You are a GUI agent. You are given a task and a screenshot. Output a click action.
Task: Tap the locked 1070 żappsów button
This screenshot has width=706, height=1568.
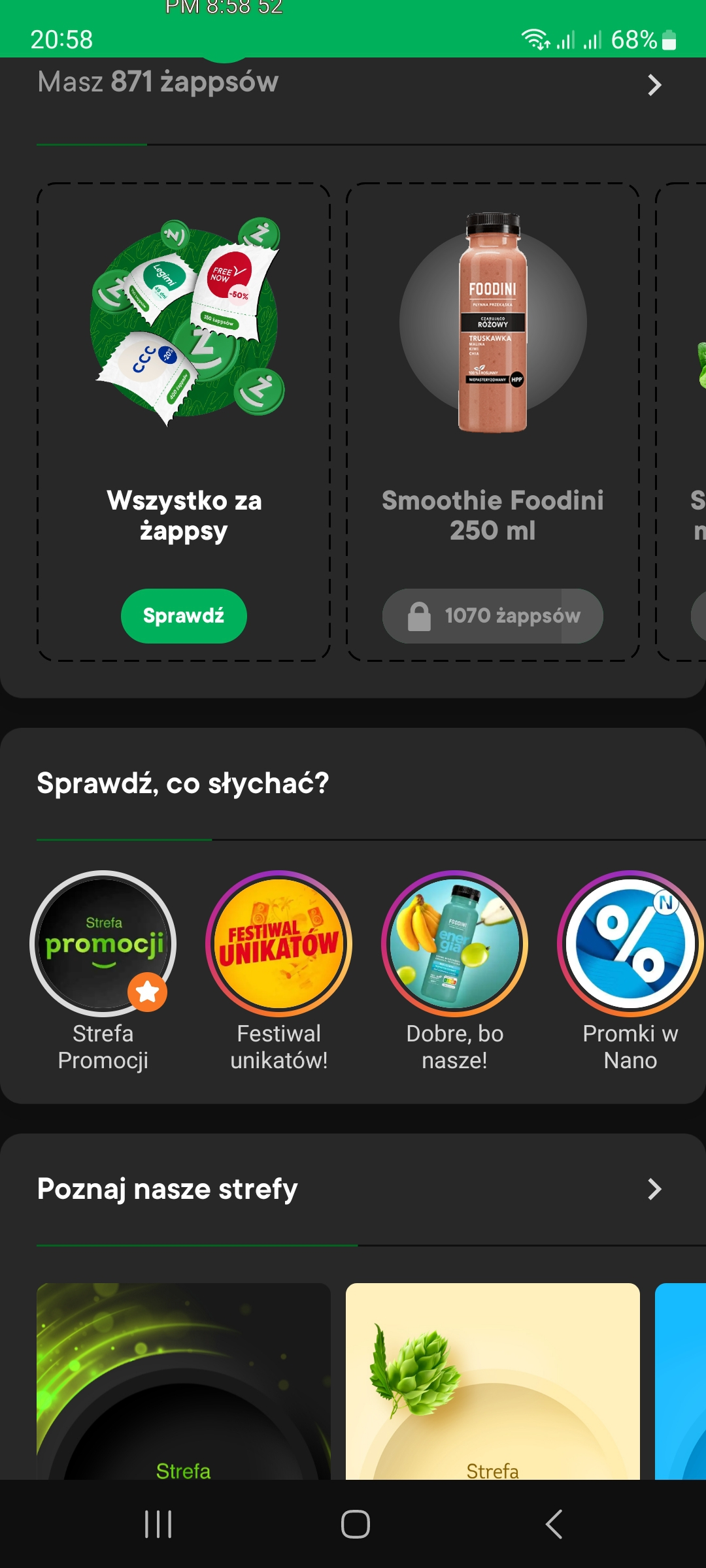pos(492,615)
